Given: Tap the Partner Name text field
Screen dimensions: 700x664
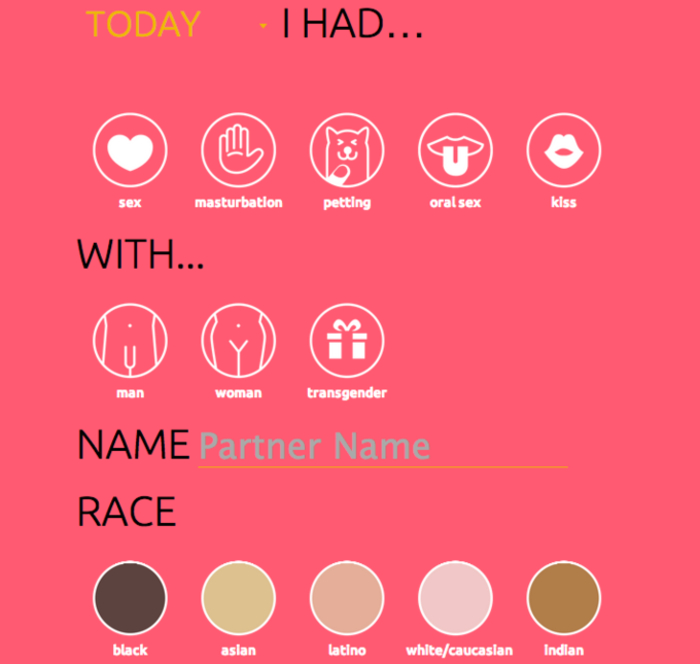Looking at the screenshot, I should pos(382,446).
